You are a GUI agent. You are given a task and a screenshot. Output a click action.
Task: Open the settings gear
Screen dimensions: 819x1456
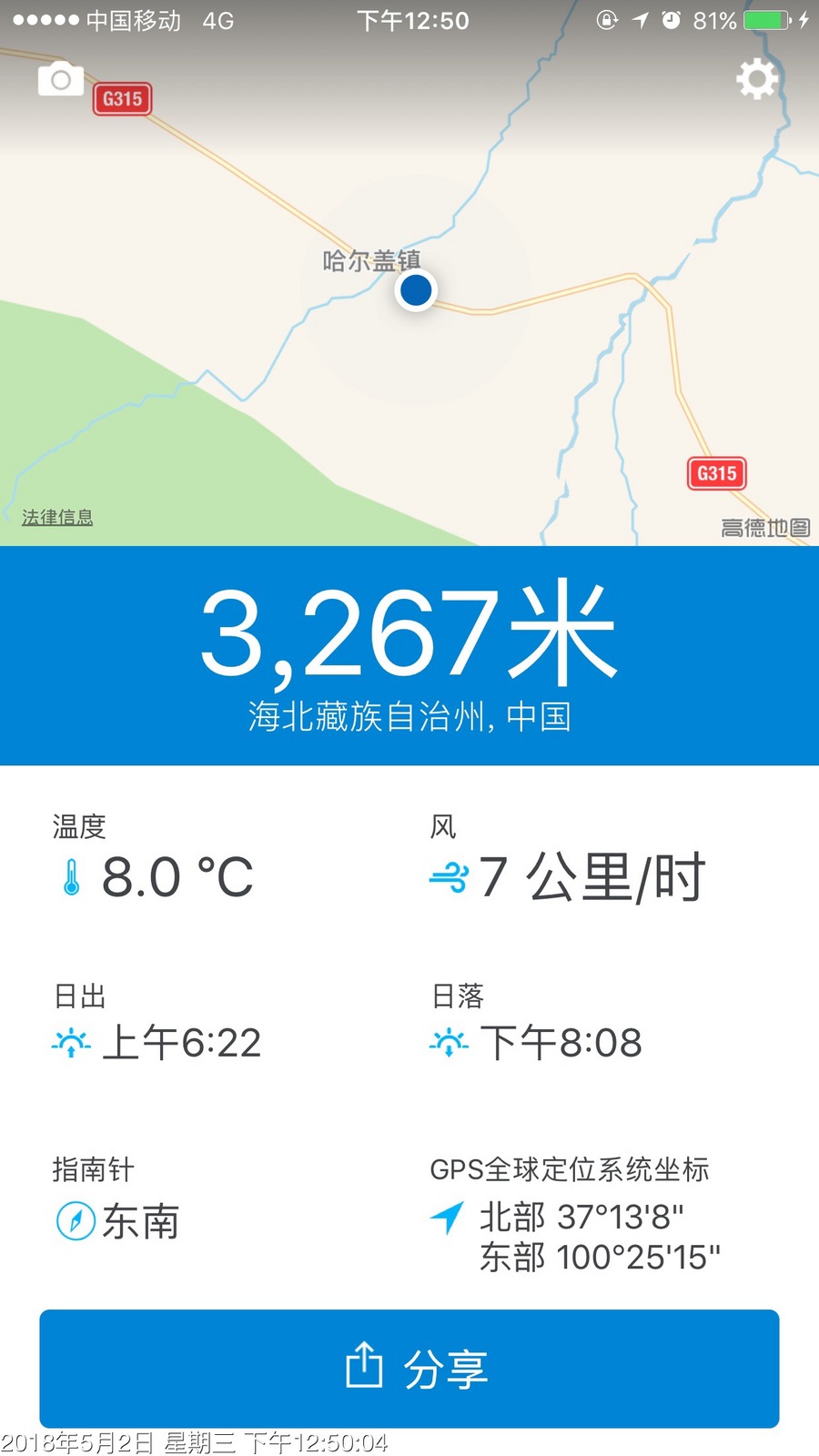click(757, 79)
